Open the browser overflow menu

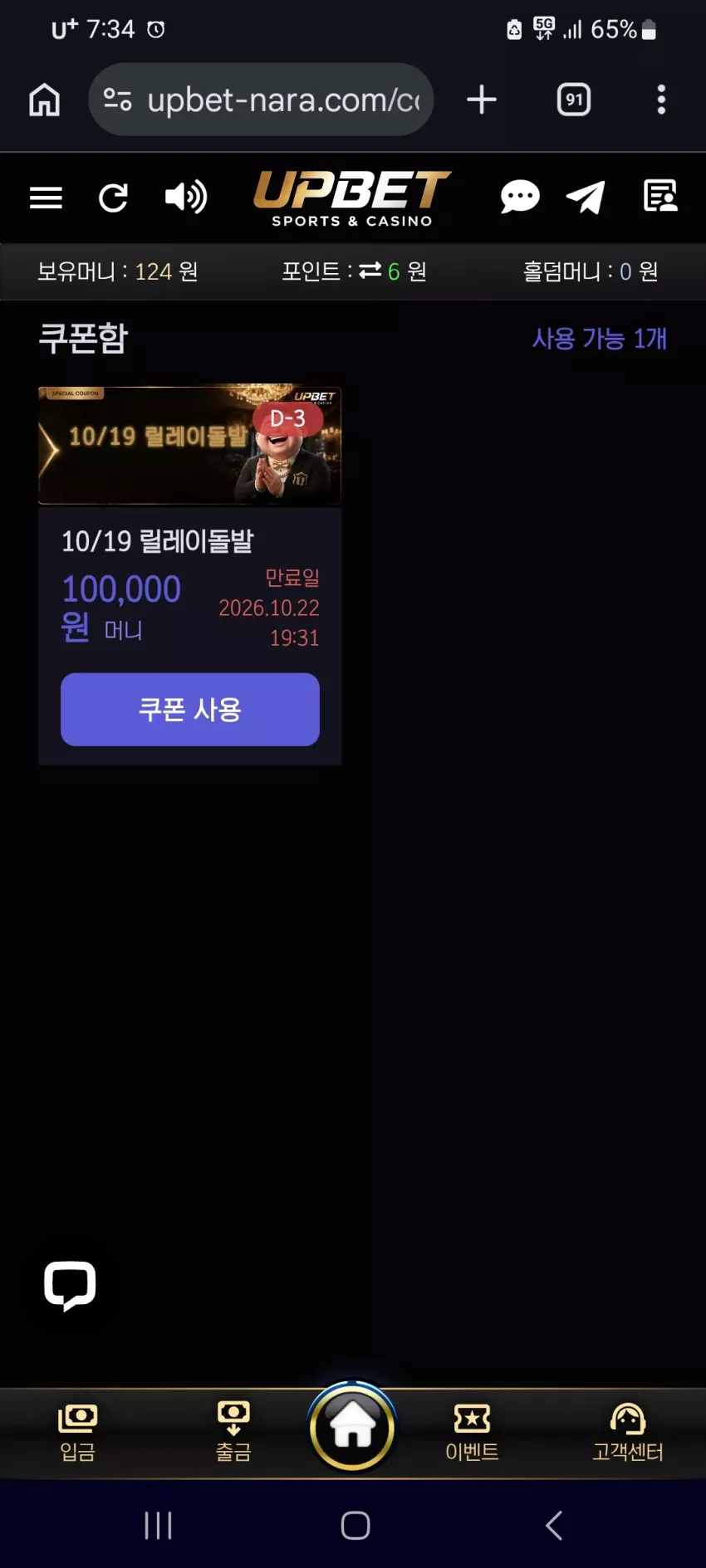coord(661,100)
